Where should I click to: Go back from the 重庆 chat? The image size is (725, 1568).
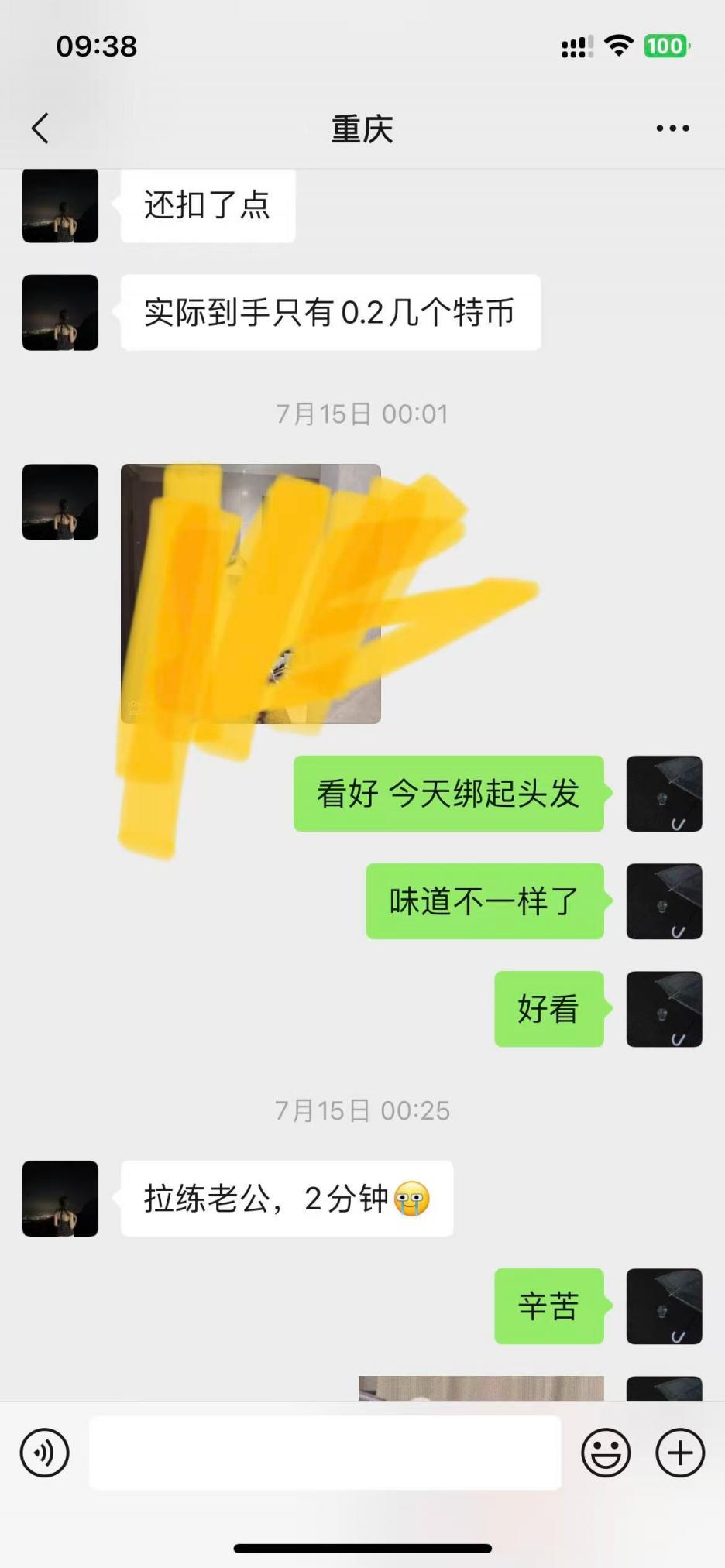click(40, 129)
